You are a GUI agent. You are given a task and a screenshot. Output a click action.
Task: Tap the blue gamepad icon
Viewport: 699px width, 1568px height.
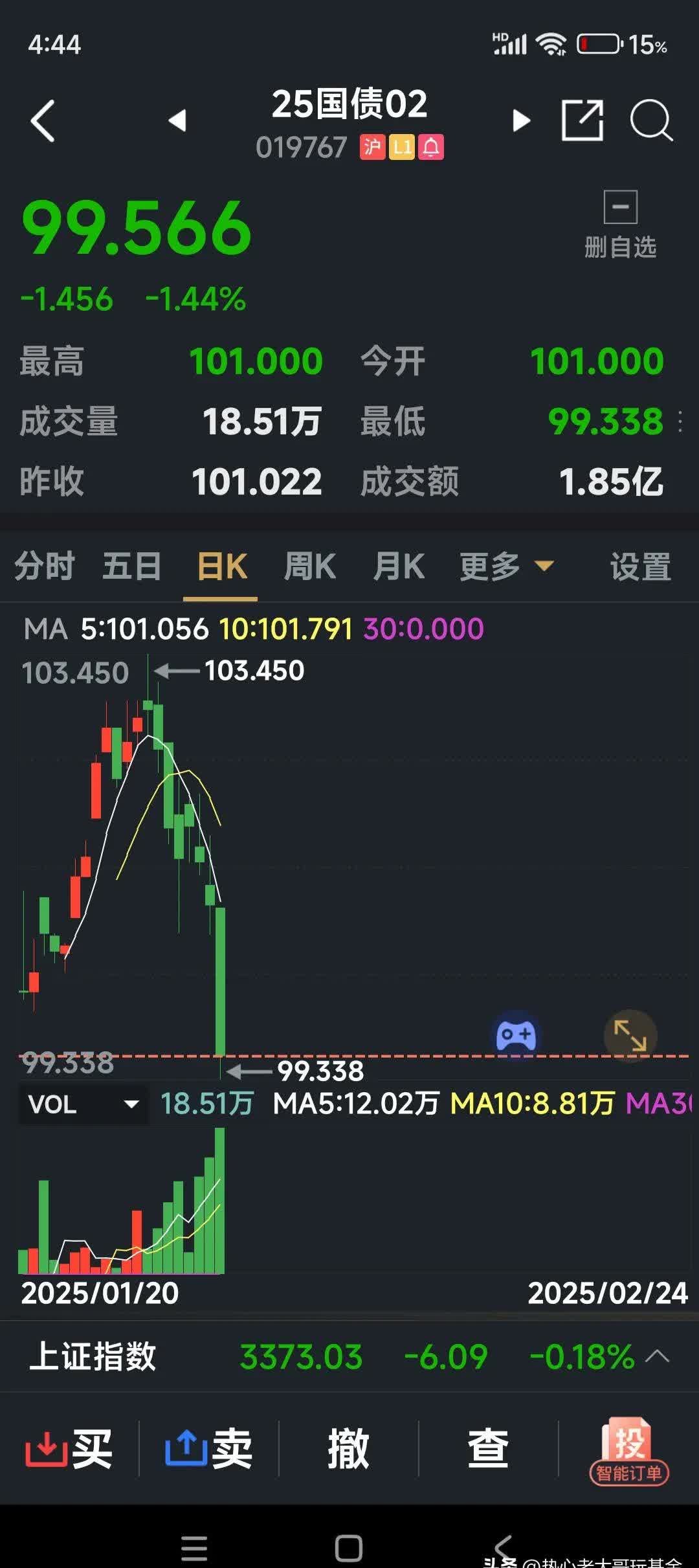coord(515,1035)
